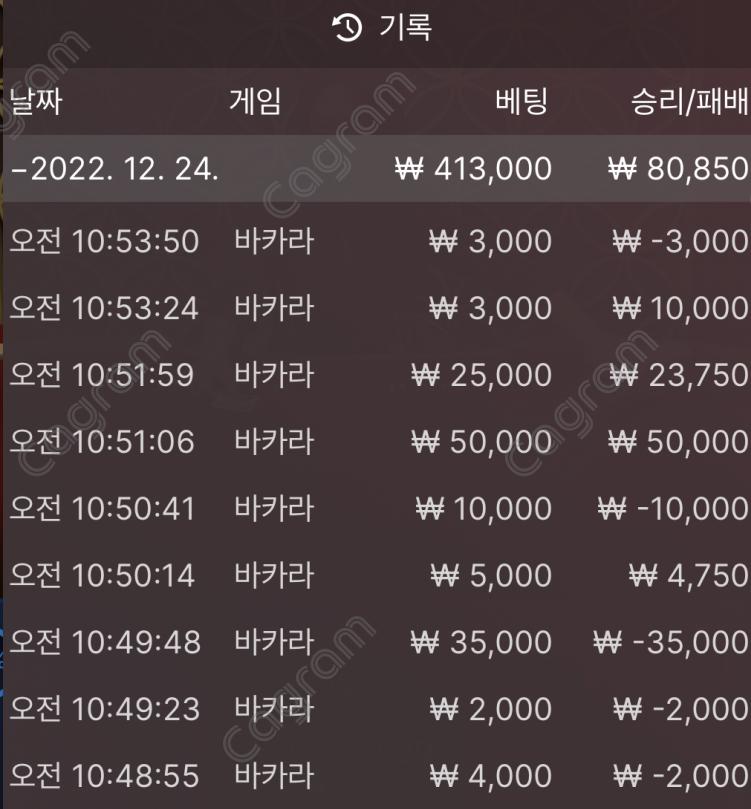Screen dimensions: 751x809
Task: Open the 오전 10:53:50 바카라 record
Action: tap(375, 241)
